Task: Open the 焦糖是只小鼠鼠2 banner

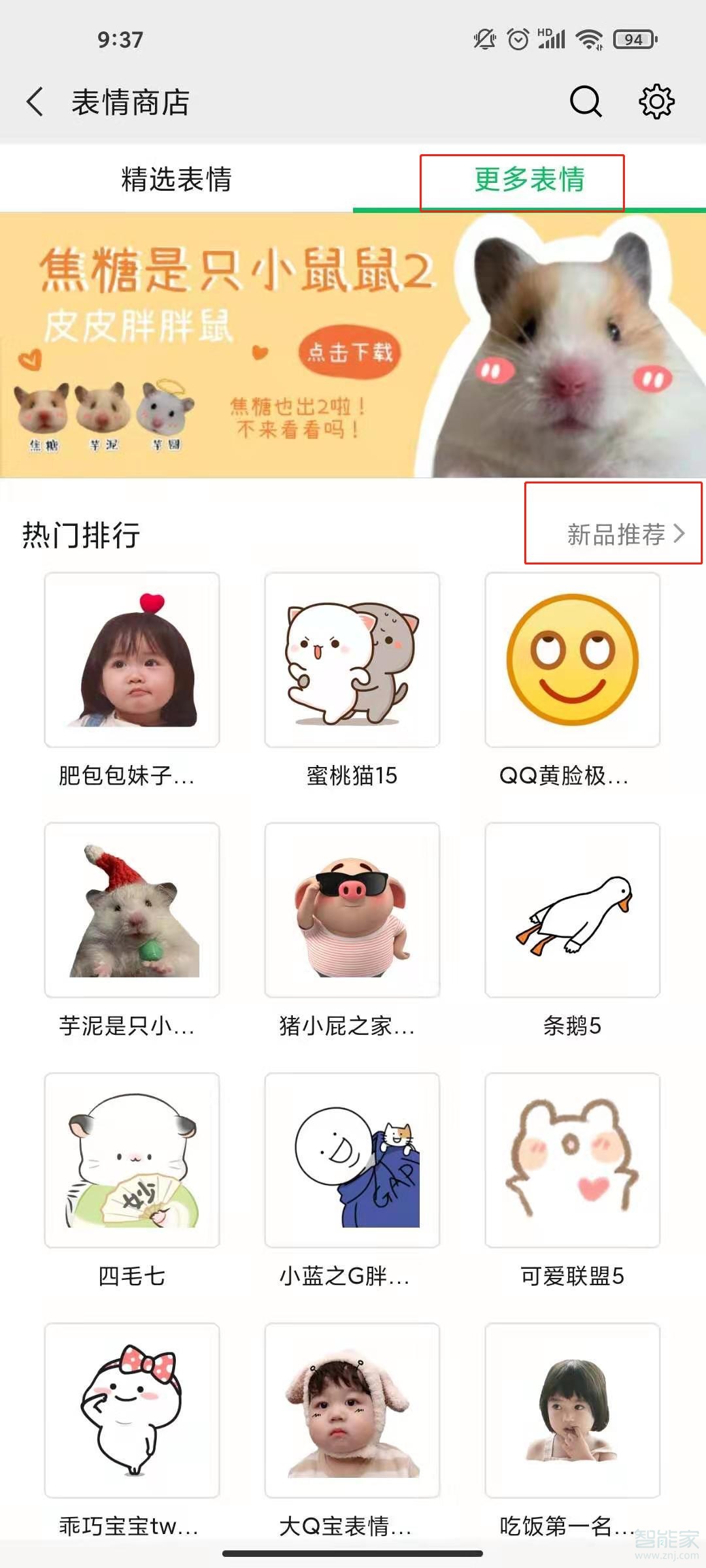Action: 353,346
